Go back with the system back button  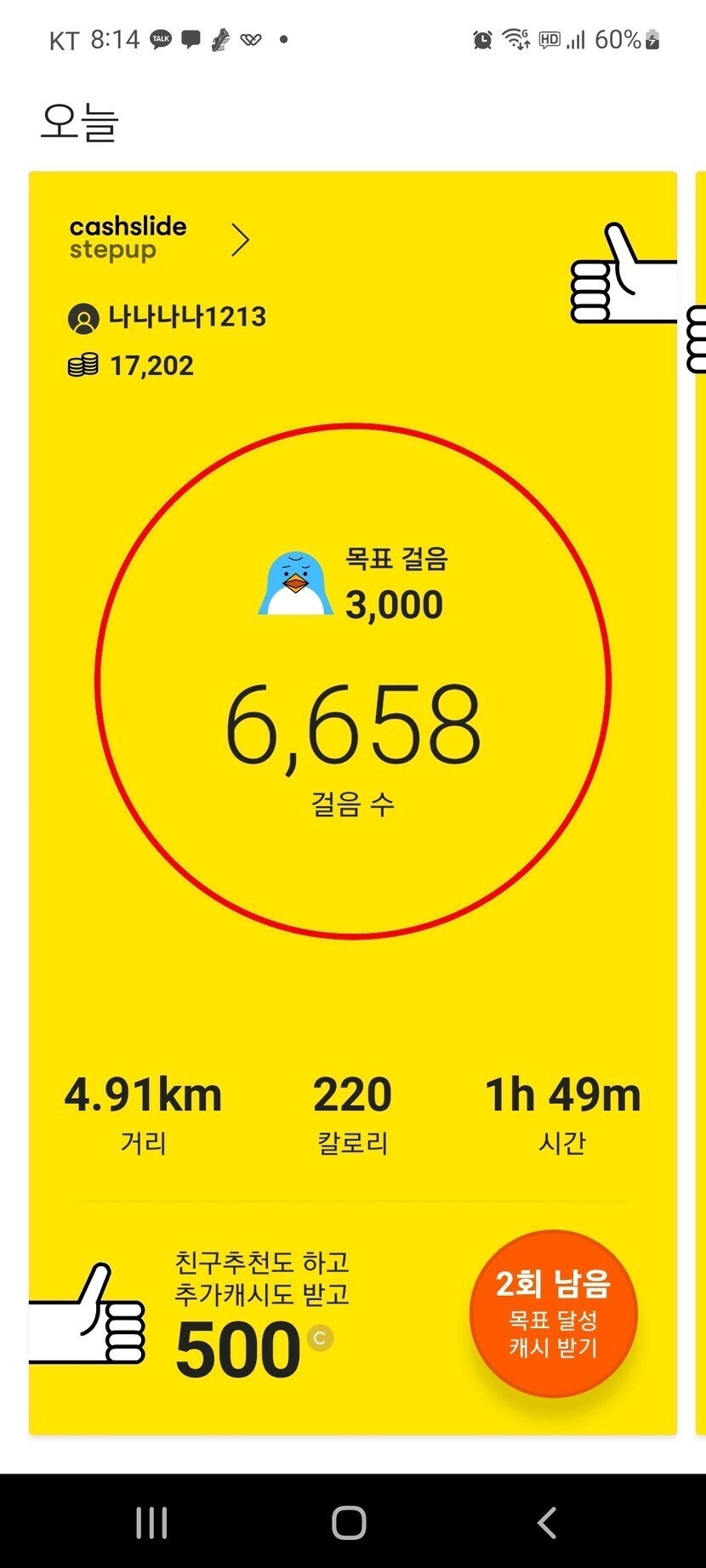pos(547,1522)
